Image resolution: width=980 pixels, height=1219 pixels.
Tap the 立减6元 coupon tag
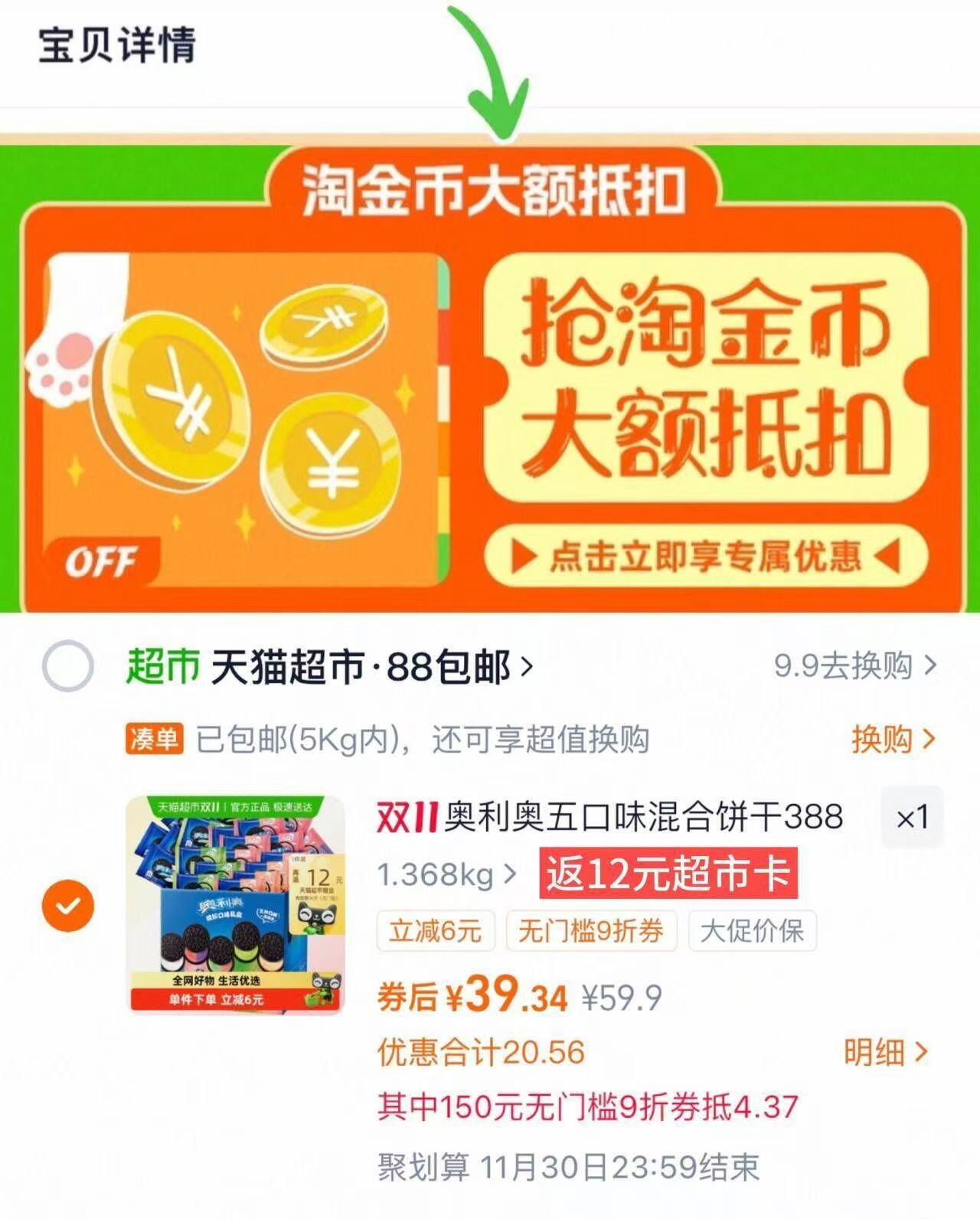tap(436, 930)
